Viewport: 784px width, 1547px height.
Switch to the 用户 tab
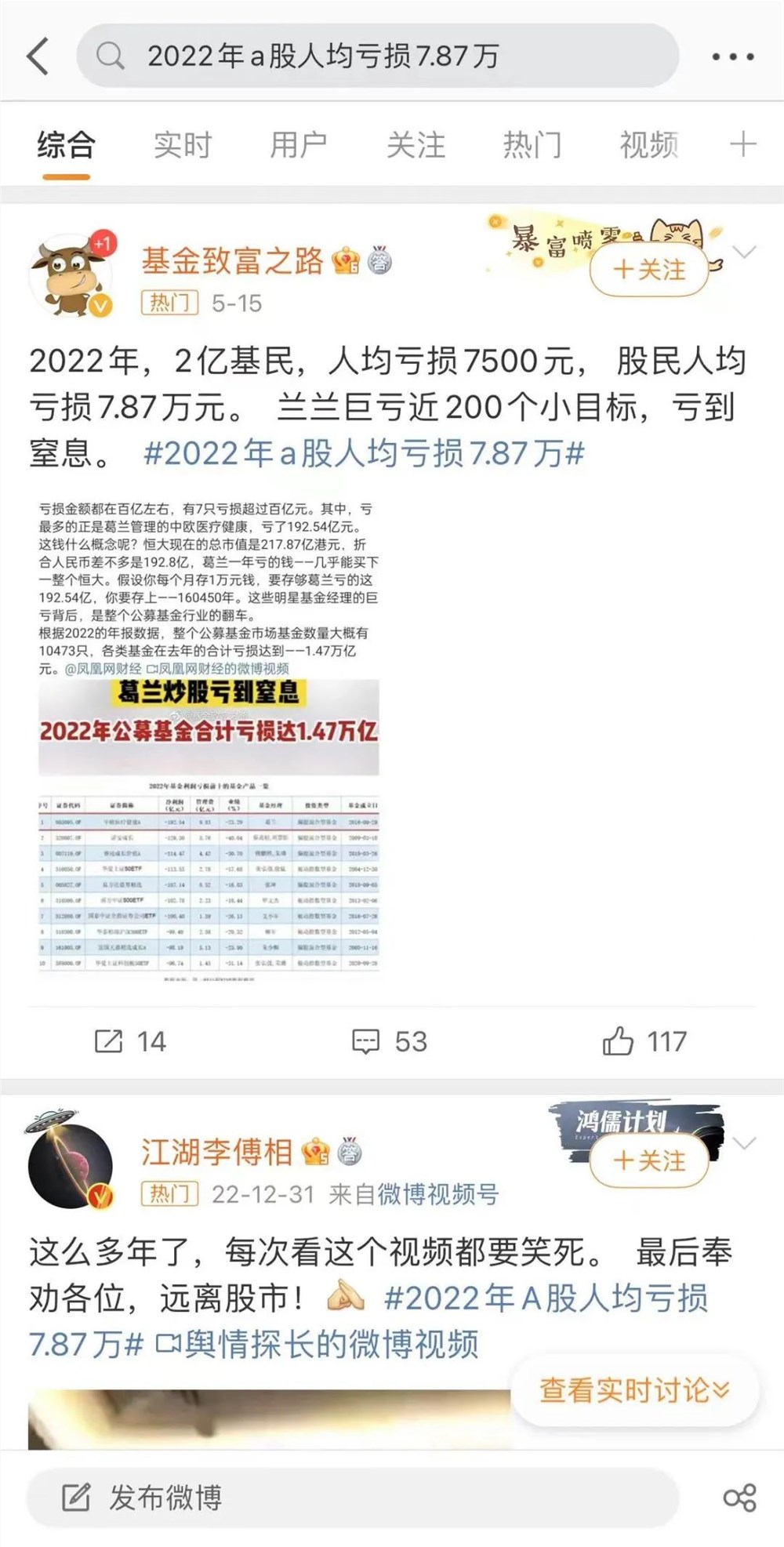[299, 145]
